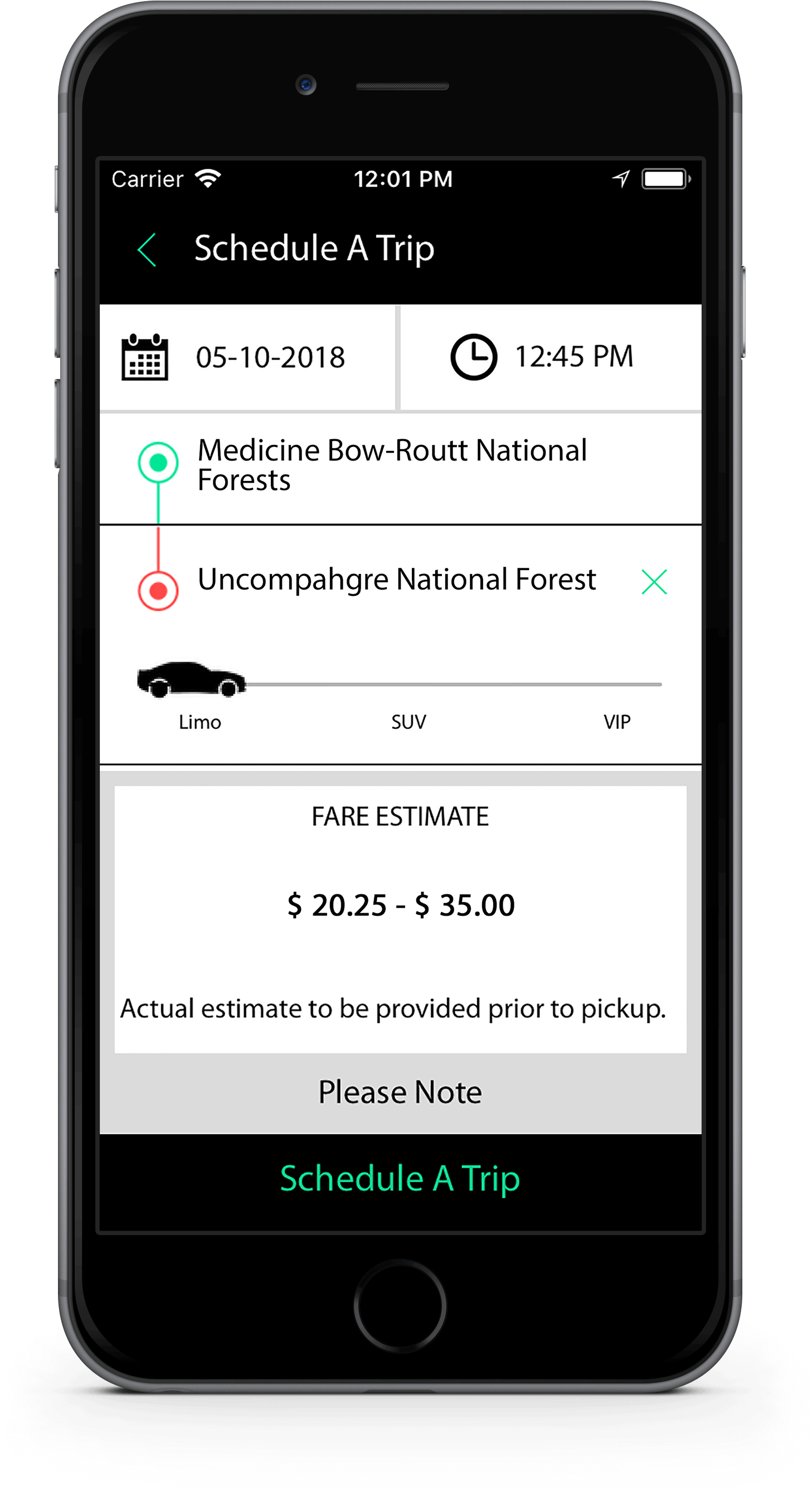The image size is (812, 1491).
Task: Clear the Uncompahgre National Forest destination
Action: point(654,582)
